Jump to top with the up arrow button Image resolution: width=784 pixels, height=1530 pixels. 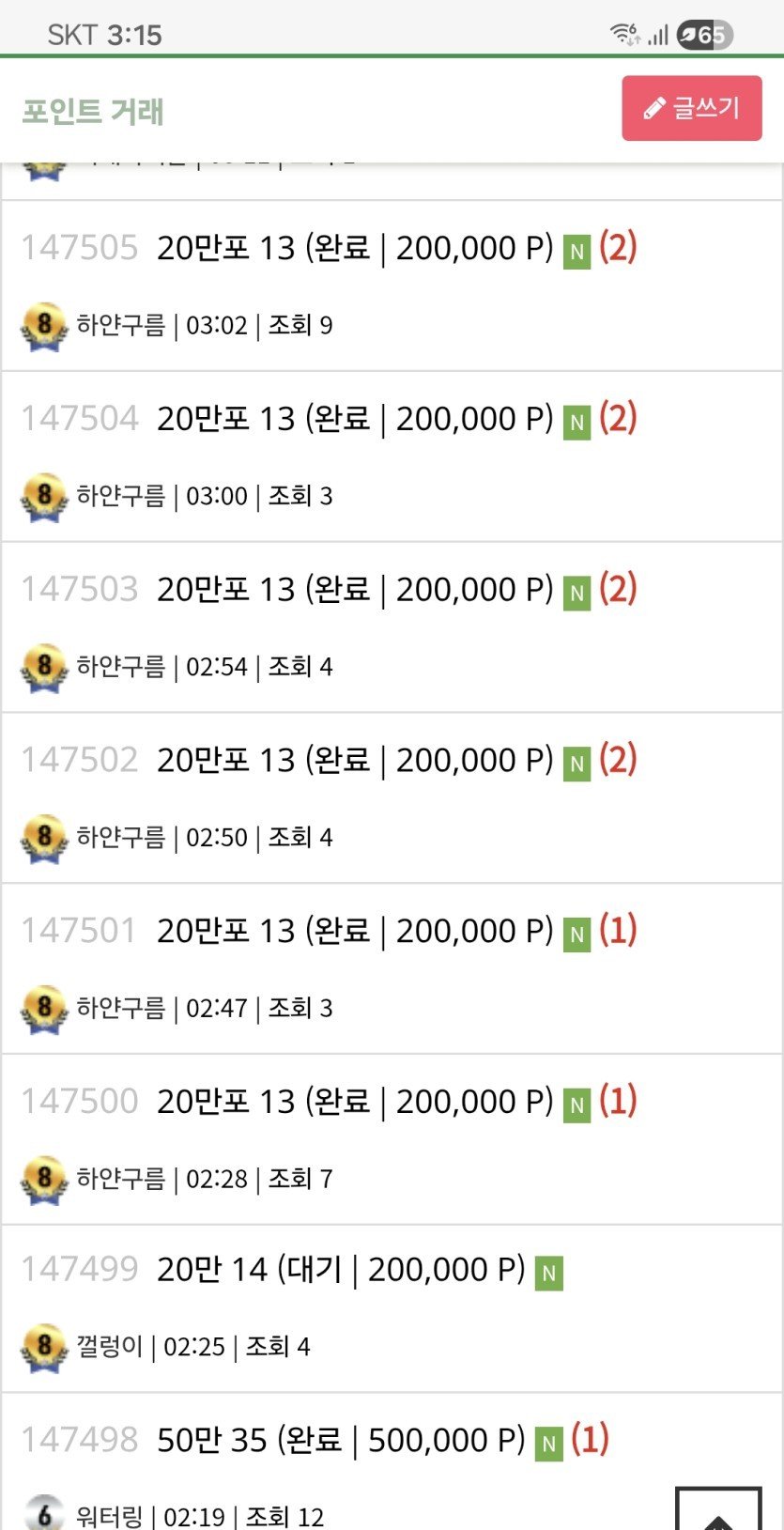(x=718, y=1512)
